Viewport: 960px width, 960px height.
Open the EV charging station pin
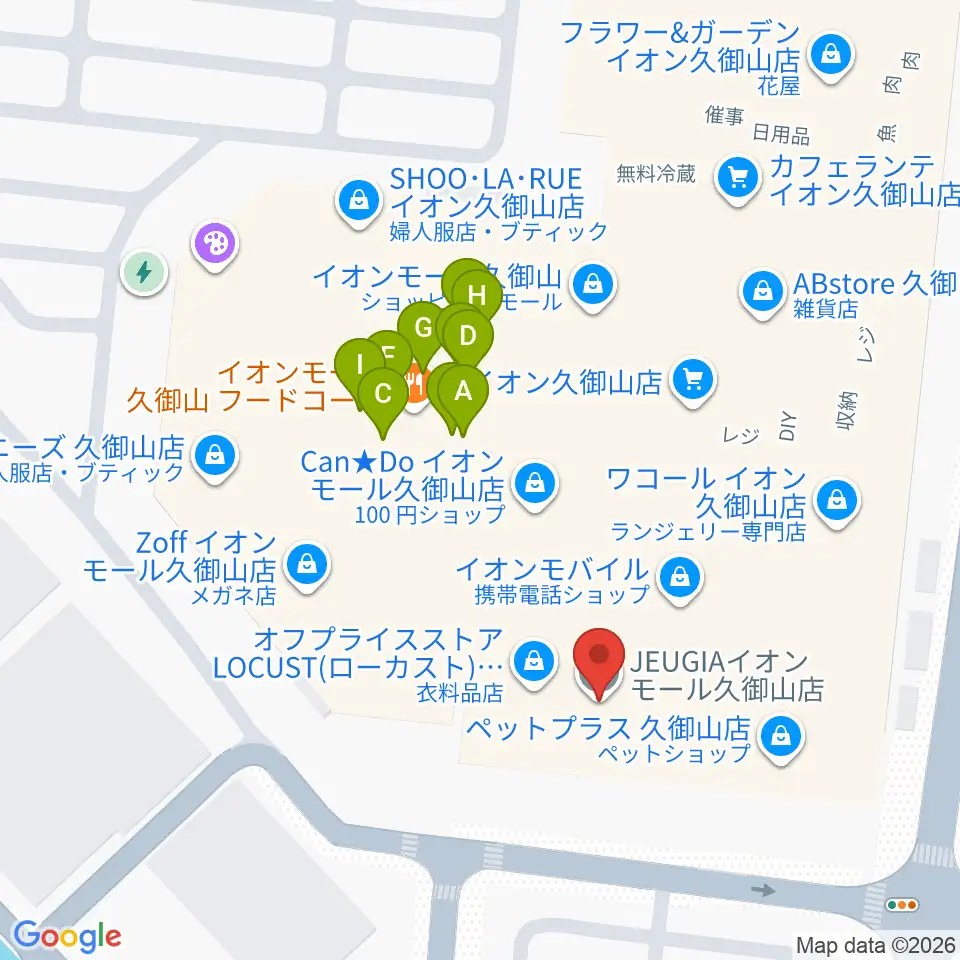click(x=144, y=272)
